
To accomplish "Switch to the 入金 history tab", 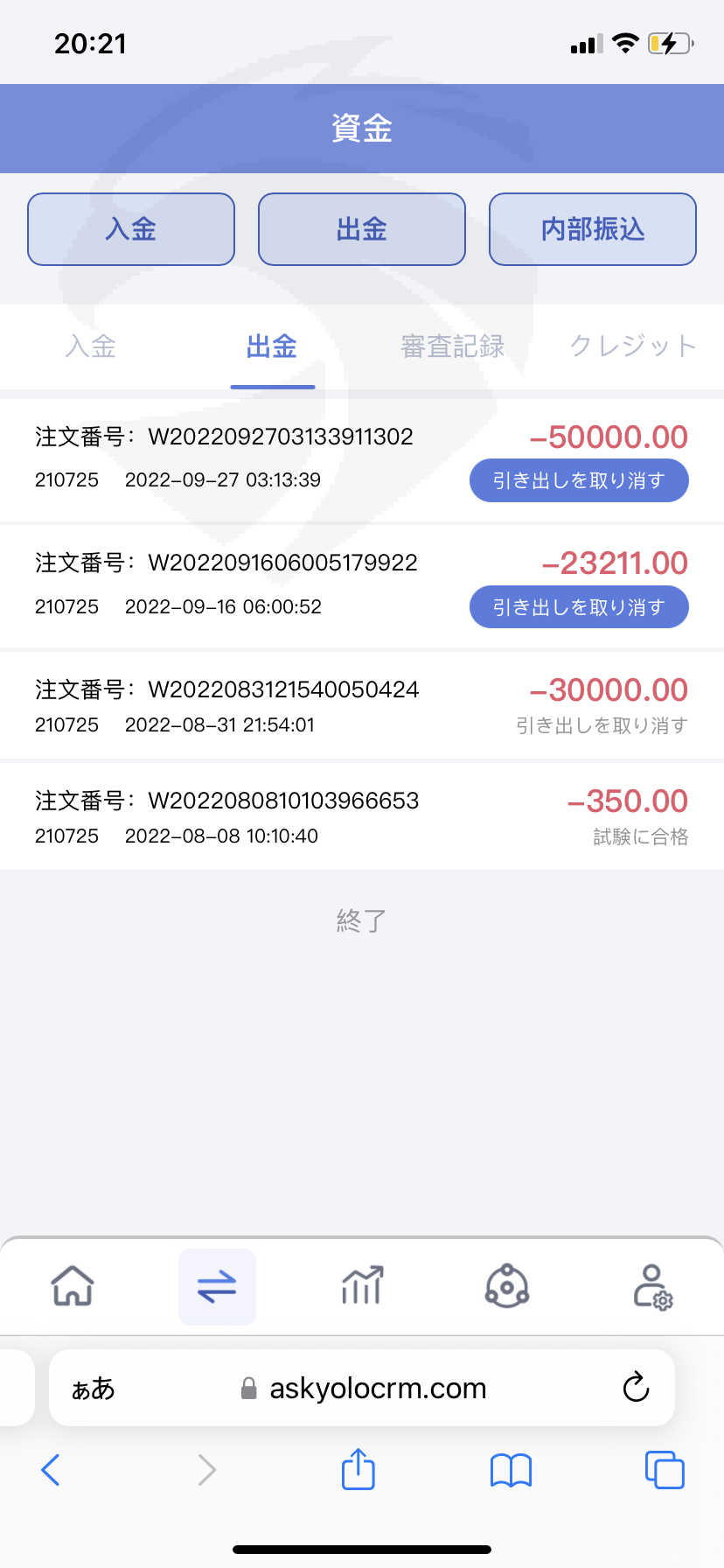I will (91, 346).
